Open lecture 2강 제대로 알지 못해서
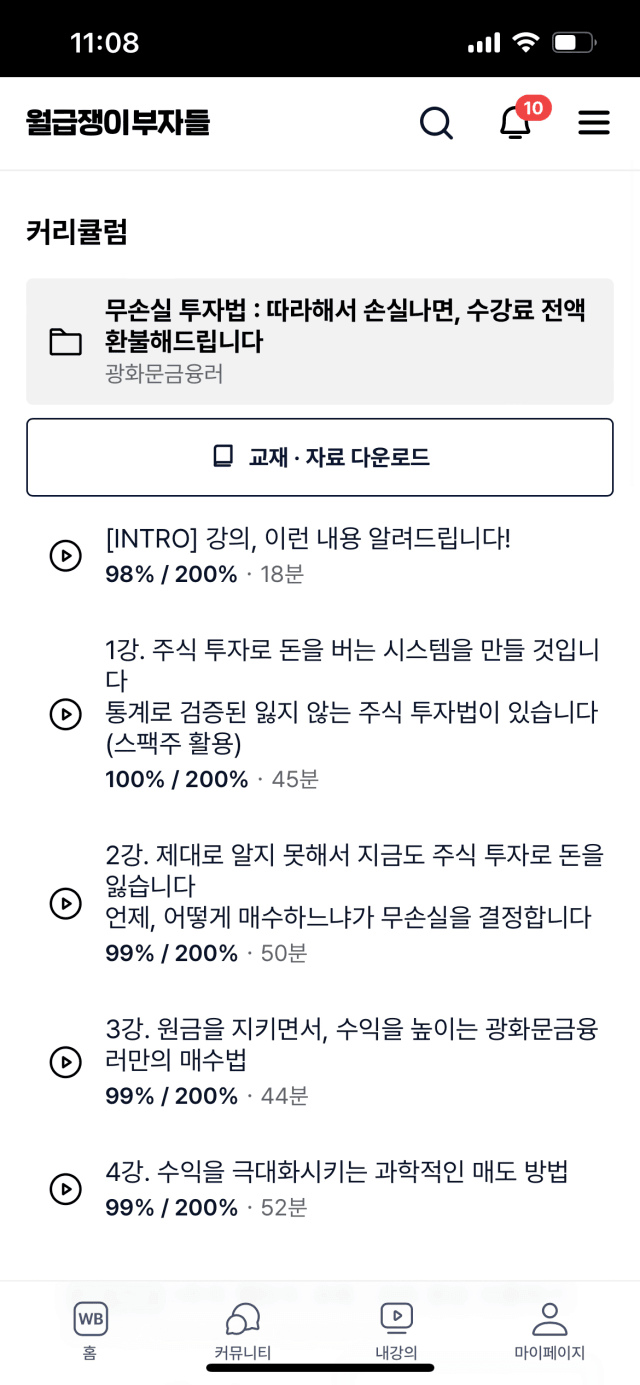 320,903
